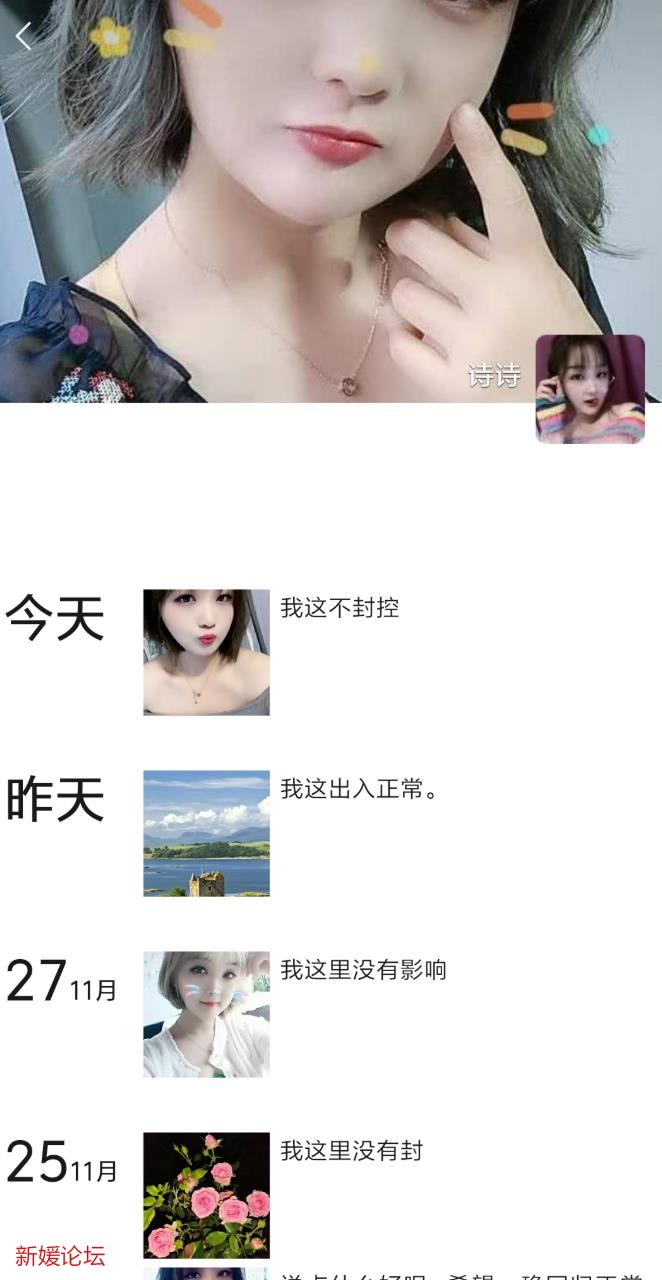
Task: Open today's post photo "我这不封控"
Action: [x=206, y=652]
